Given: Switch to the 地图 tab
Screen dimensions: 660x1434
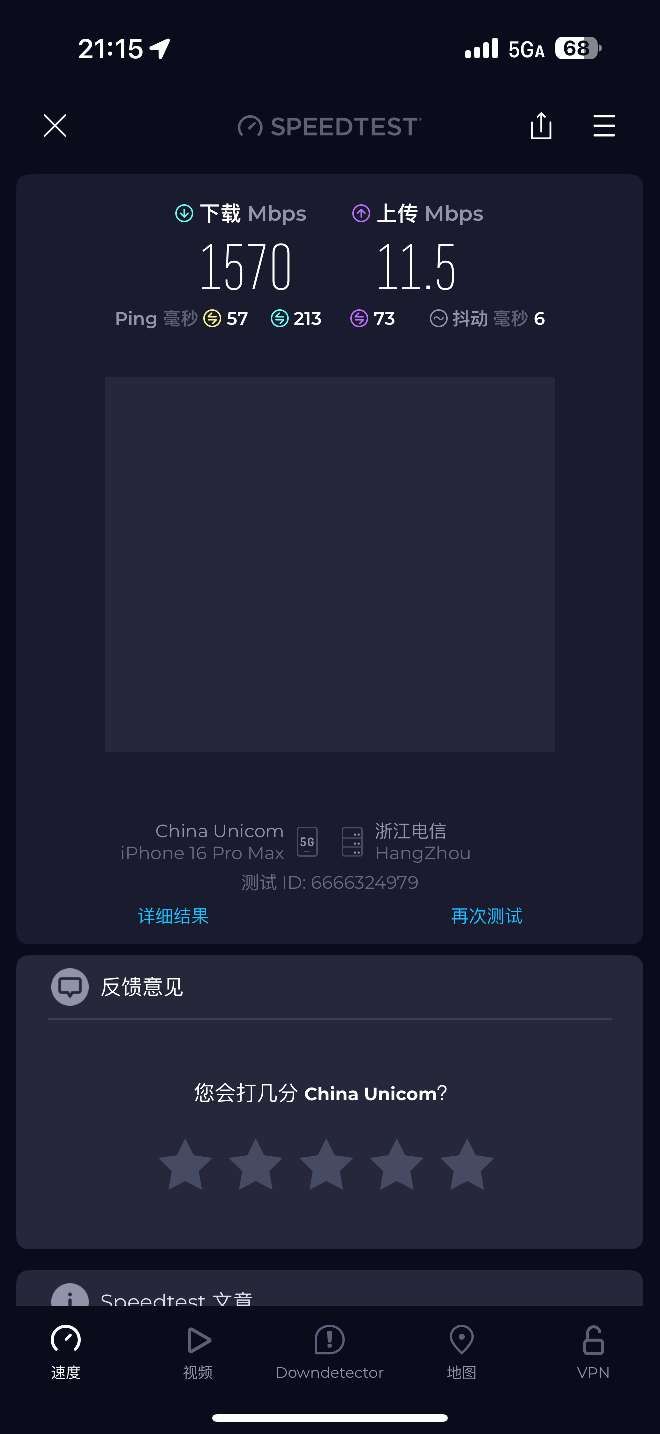Looking at the screenshot, I should click(461, 1353).
